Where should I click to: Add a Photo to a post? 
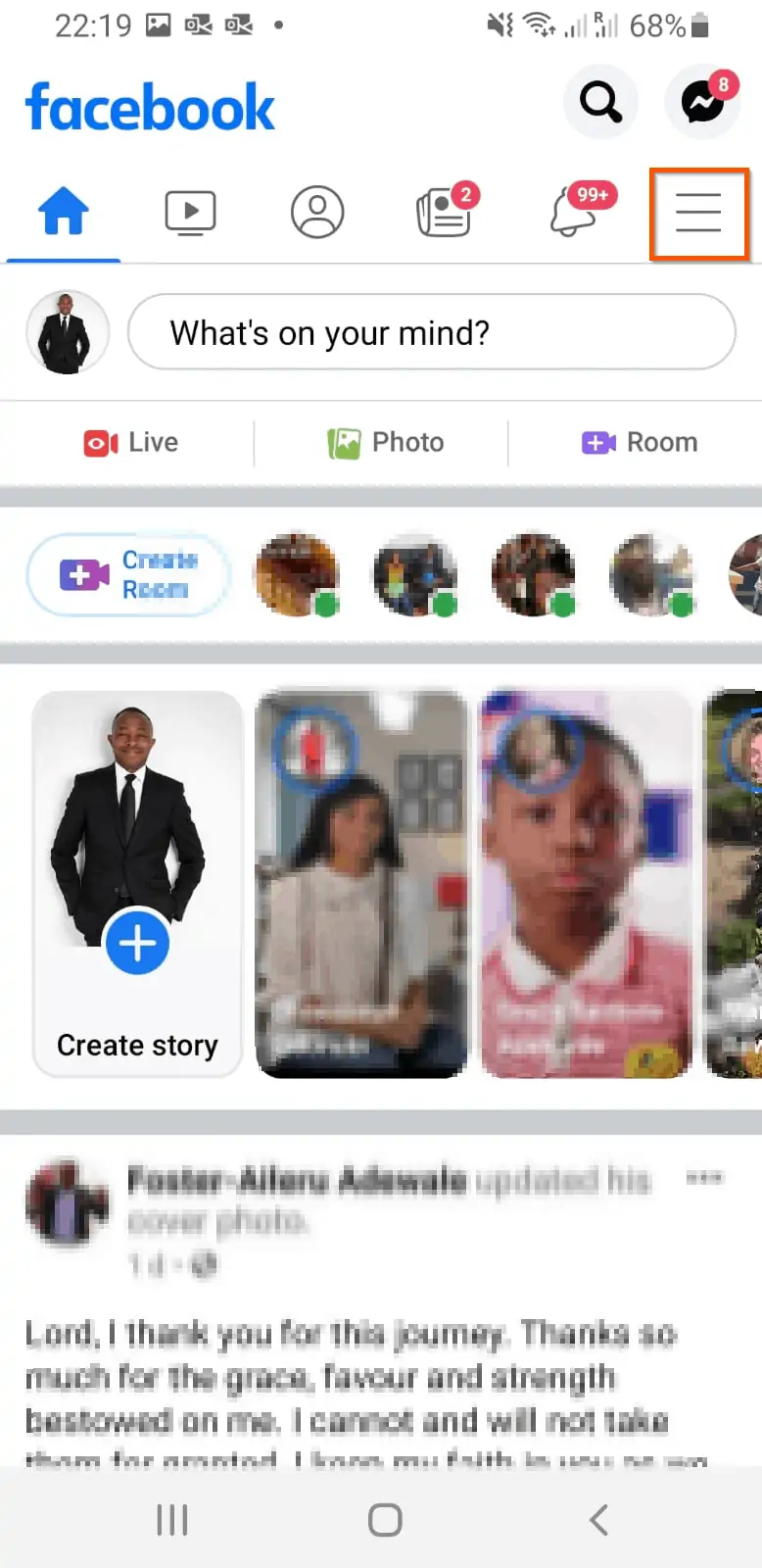pos(385,443)
